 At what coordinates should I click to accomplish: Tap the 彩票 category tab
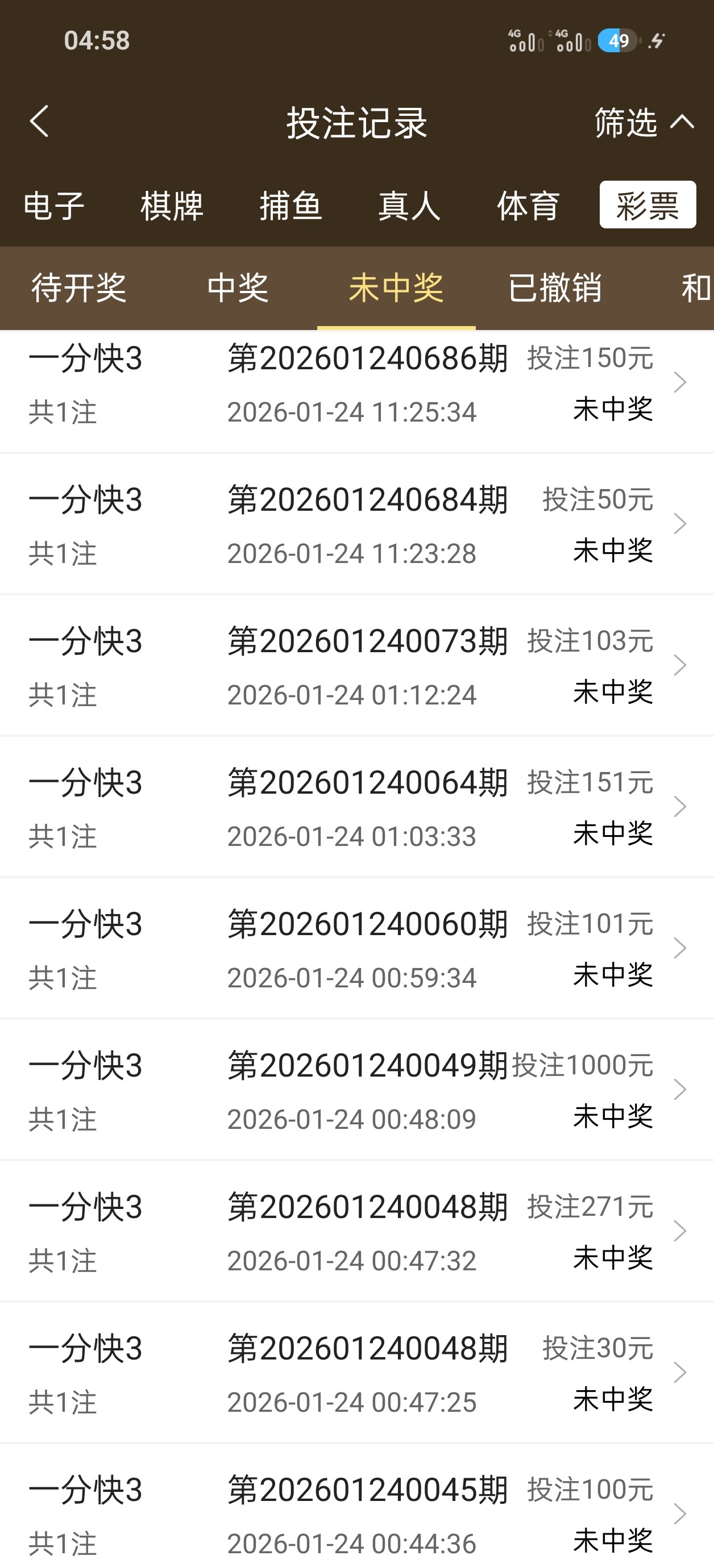647,205
